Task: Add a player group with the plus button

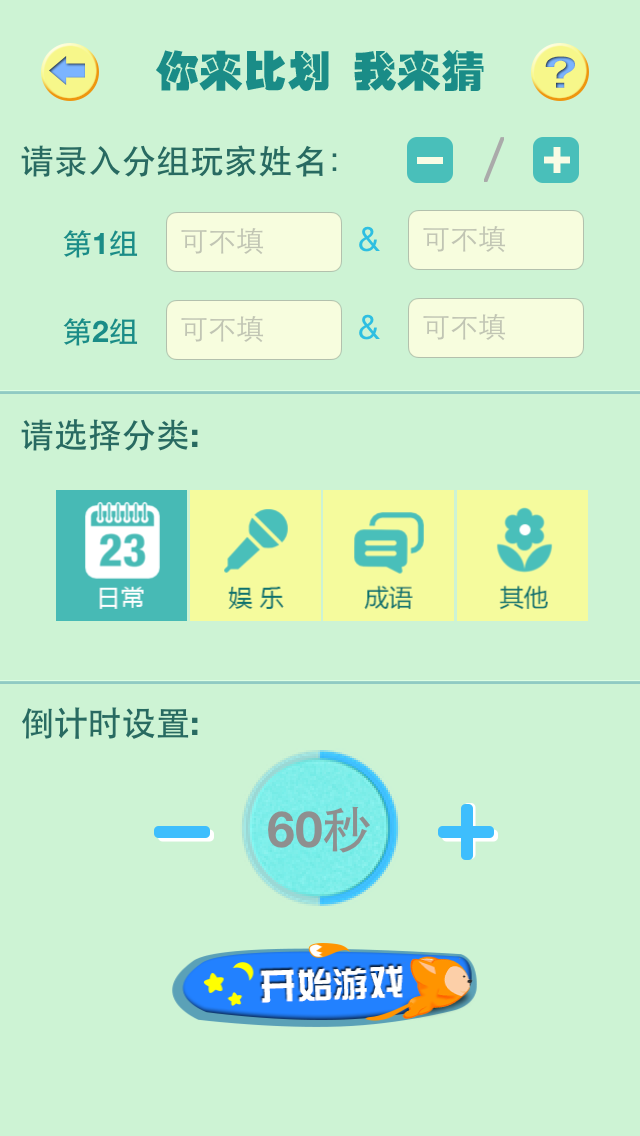Action: coord(556,160)
